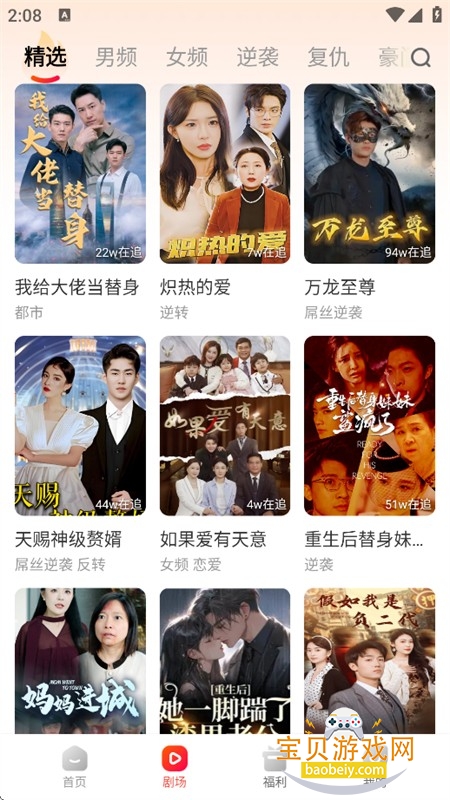Select the 逆袭 category tab
The height and width of the screenshot is (800, 450).
click(257, 57)
